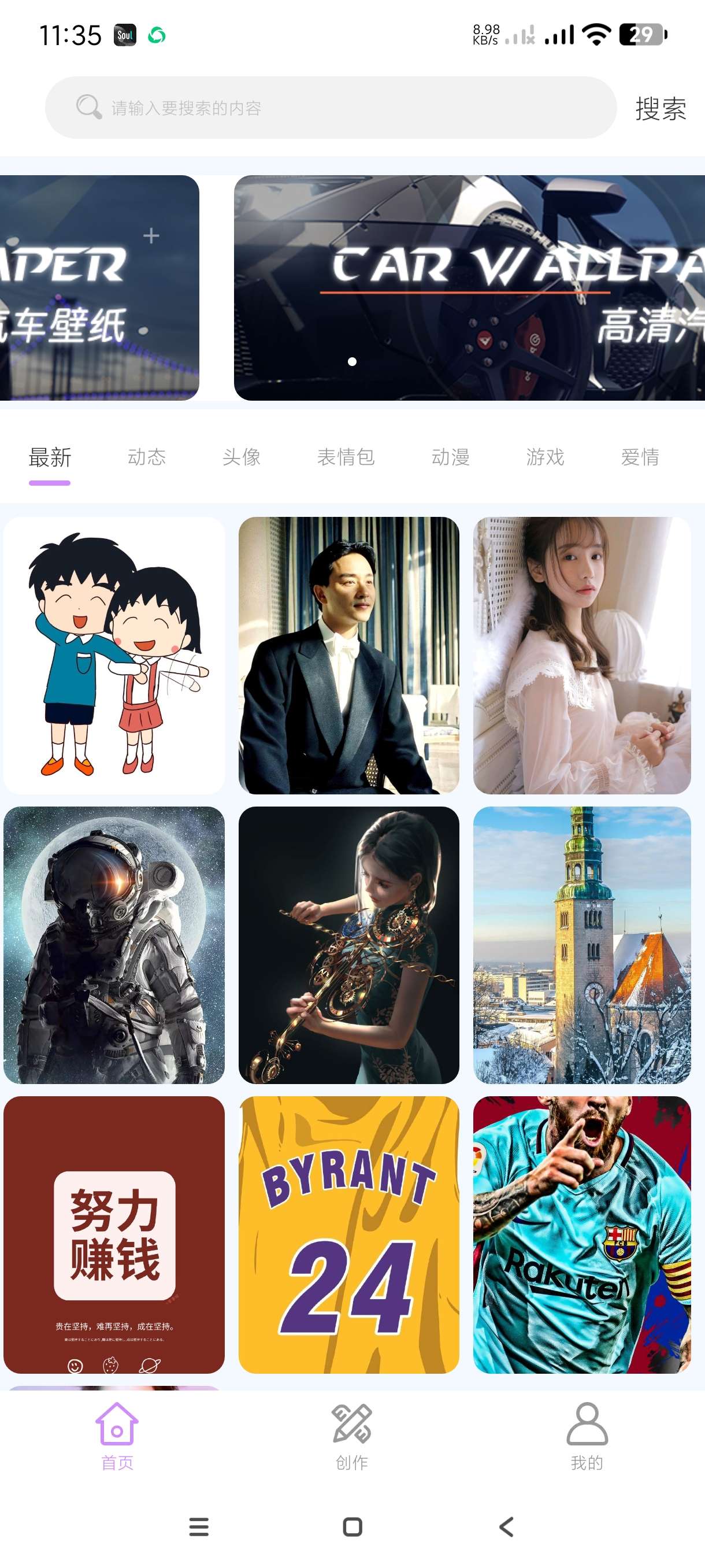The height and width of the screenshot is (1568, 705).
Task: View the snowy clock tower wallpaper
Action: pyautogui.click(x=581, y=945)
